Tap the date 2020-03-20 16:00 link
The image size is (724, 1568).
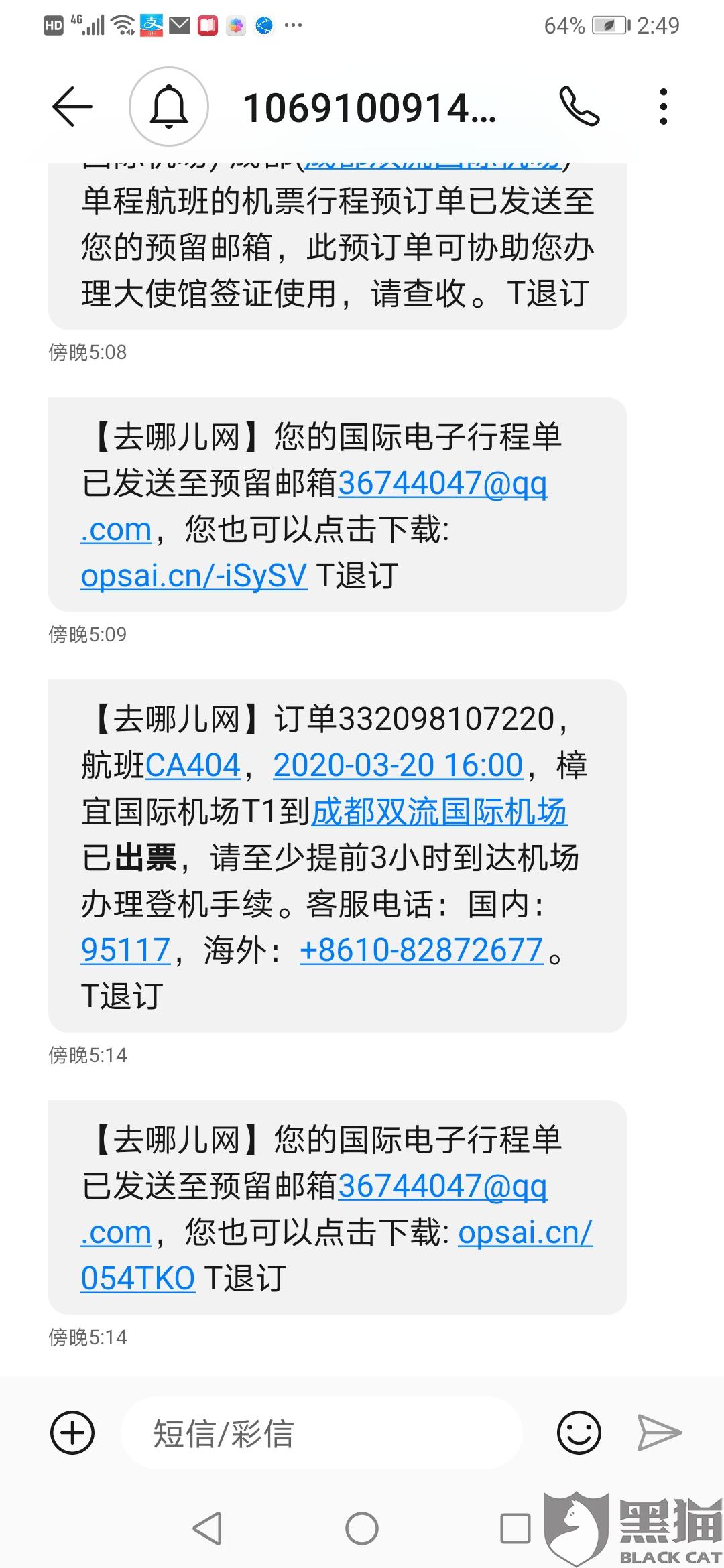tap(398, 765)
